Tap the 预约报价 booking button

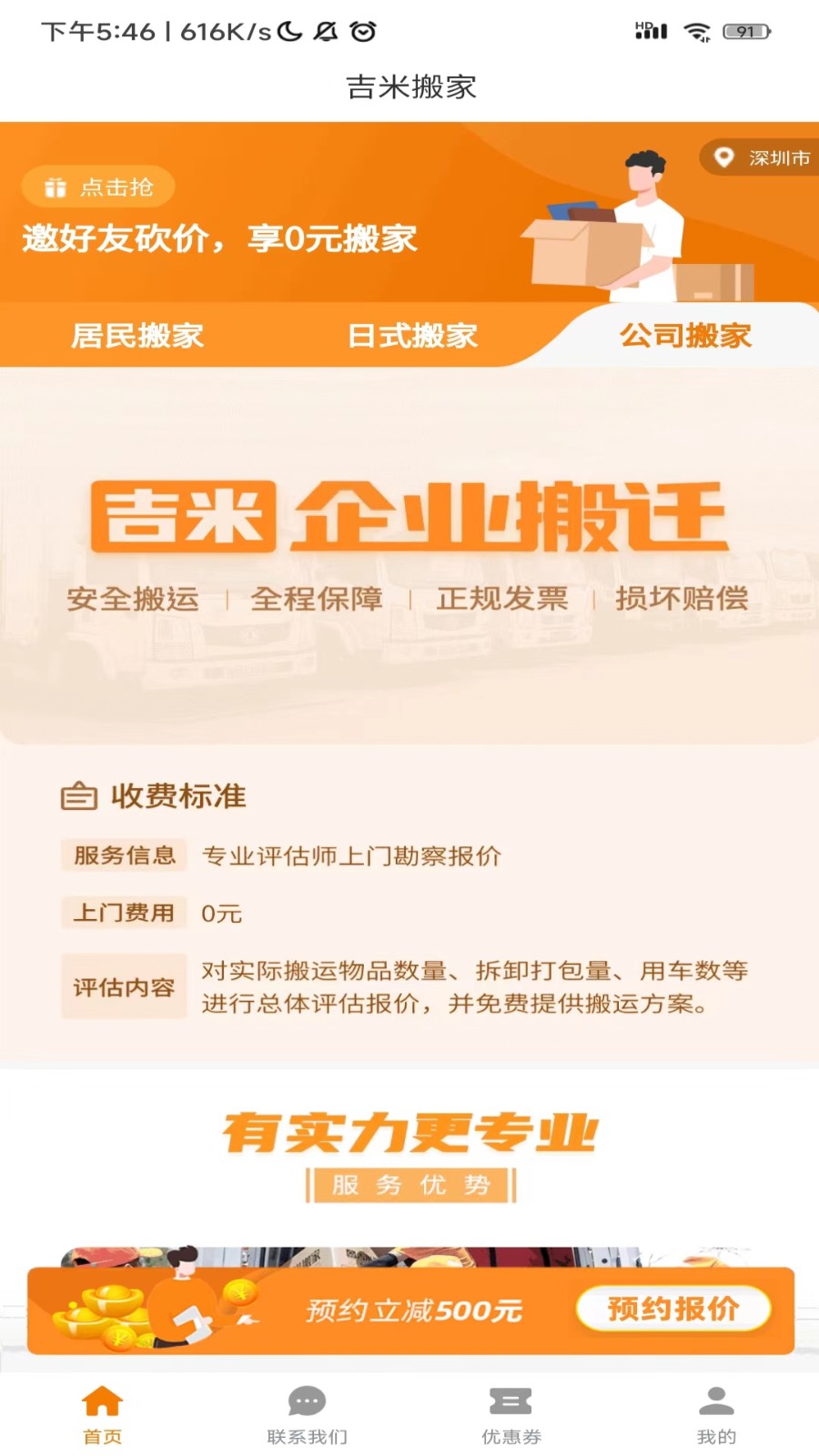pyautogui.click(x=673, y=1309)
